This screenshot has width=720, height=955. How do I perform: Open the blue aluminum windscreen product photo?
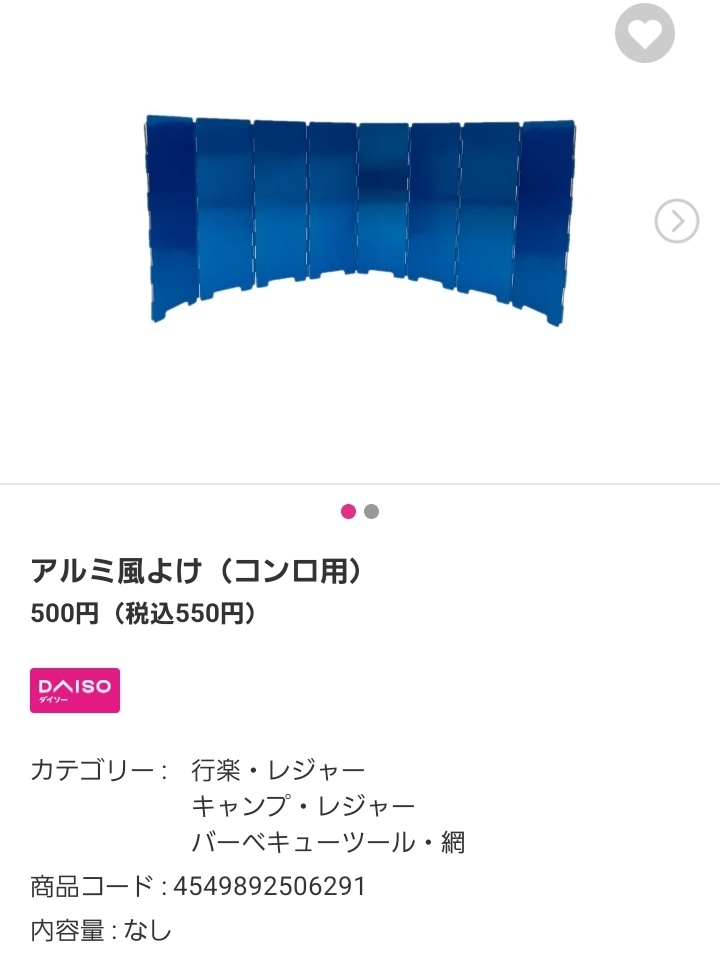[360, 218]
